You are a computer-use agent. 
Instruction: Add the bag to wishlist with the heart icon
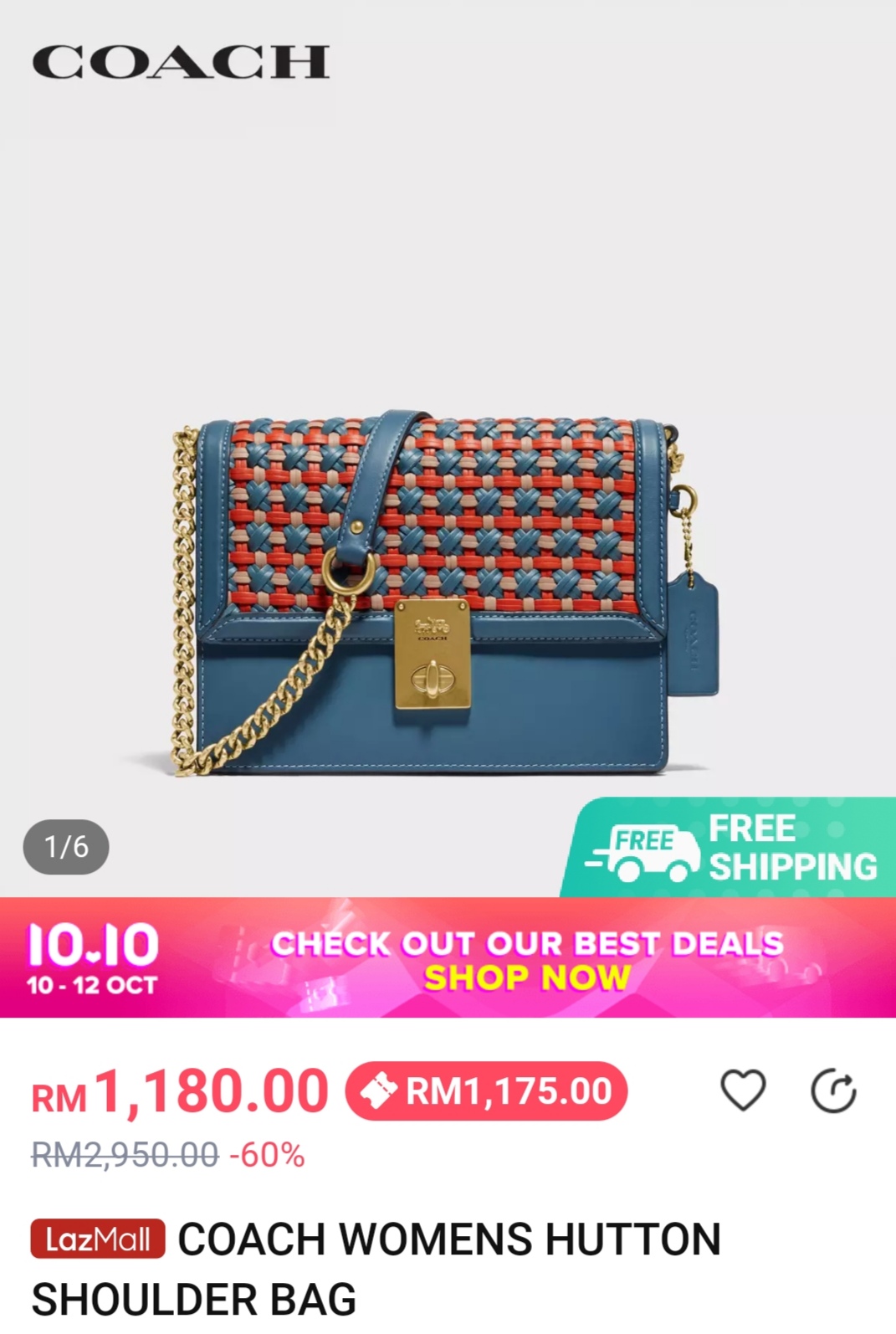[743, 1090]
